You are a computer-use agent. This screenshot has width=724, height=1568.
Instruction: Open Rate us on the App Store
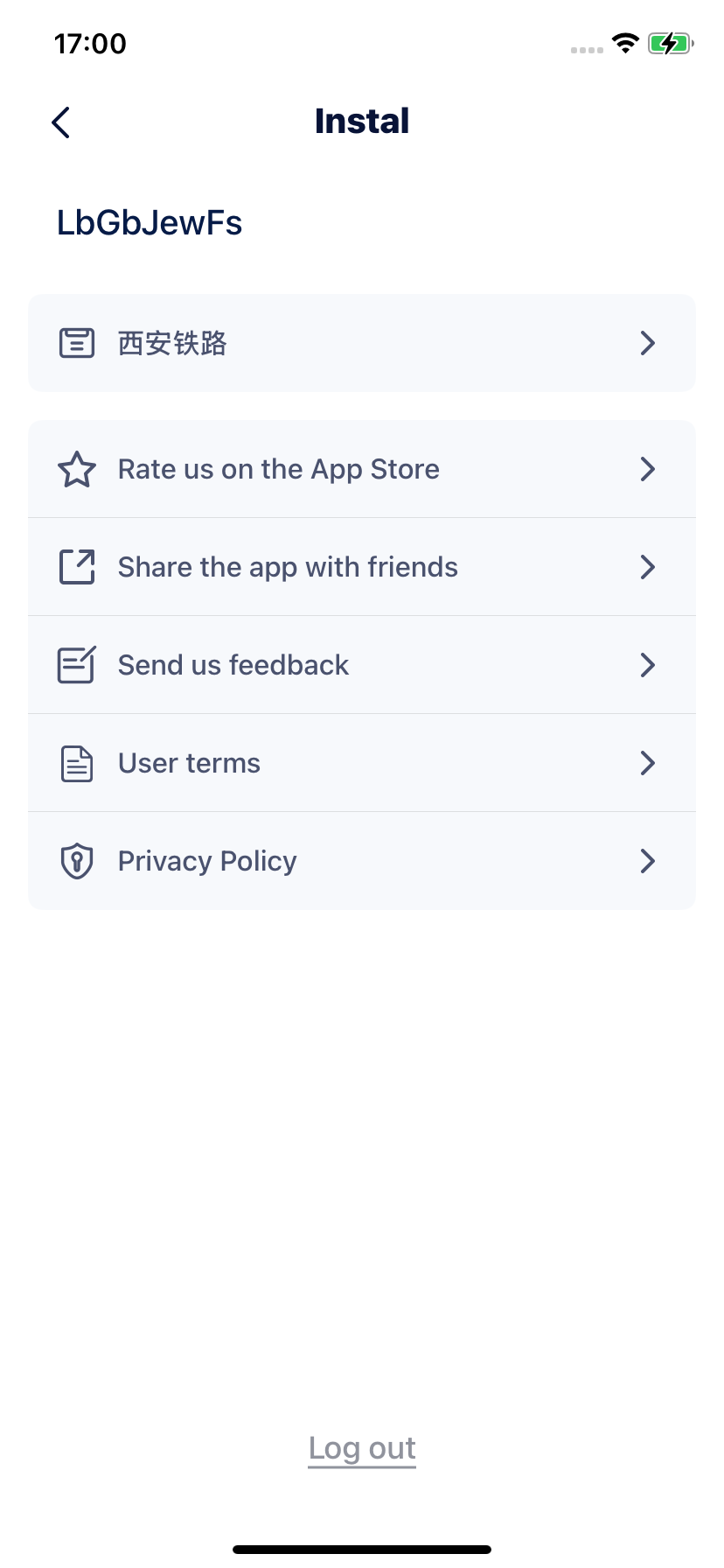click(361, 469)
